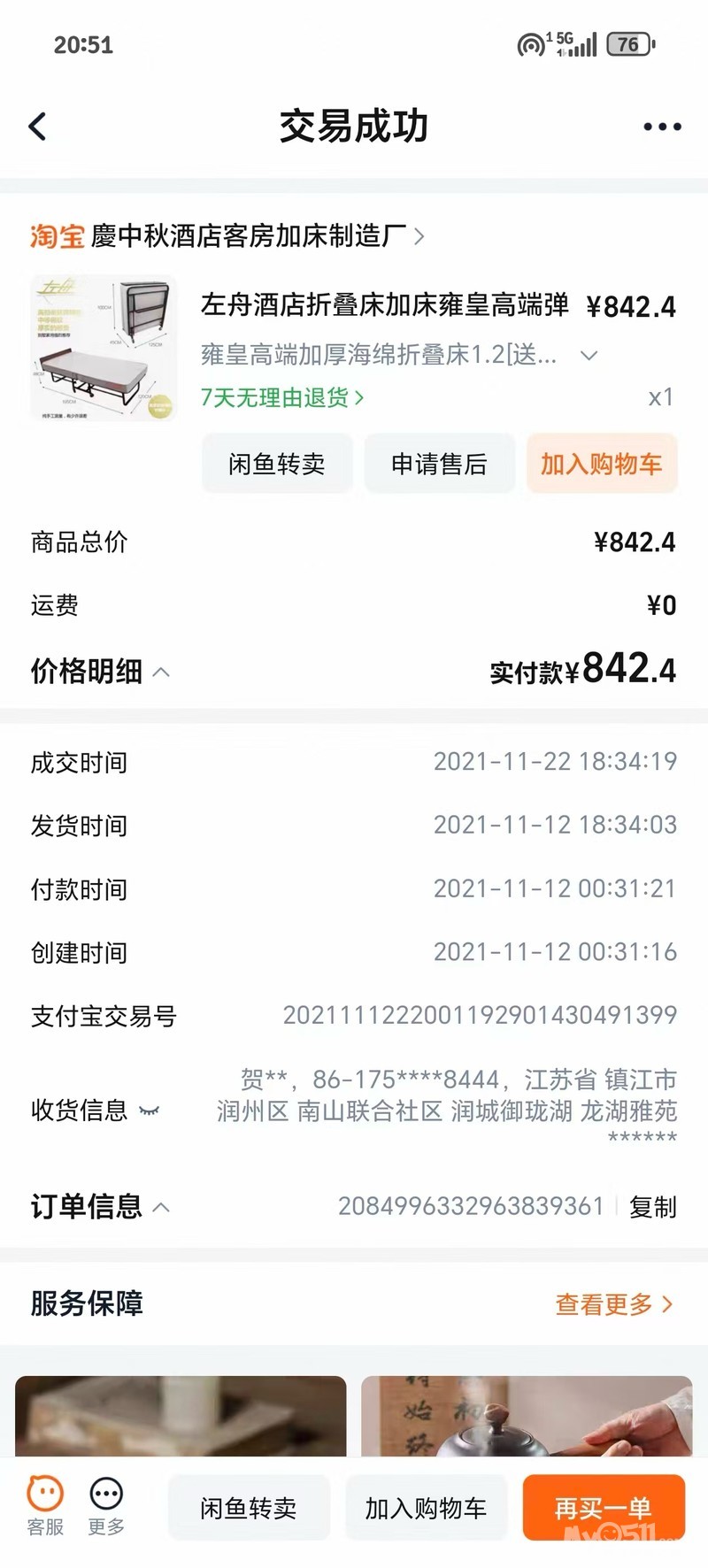Open 查看更多 in 服务保障

[613, 1303]
